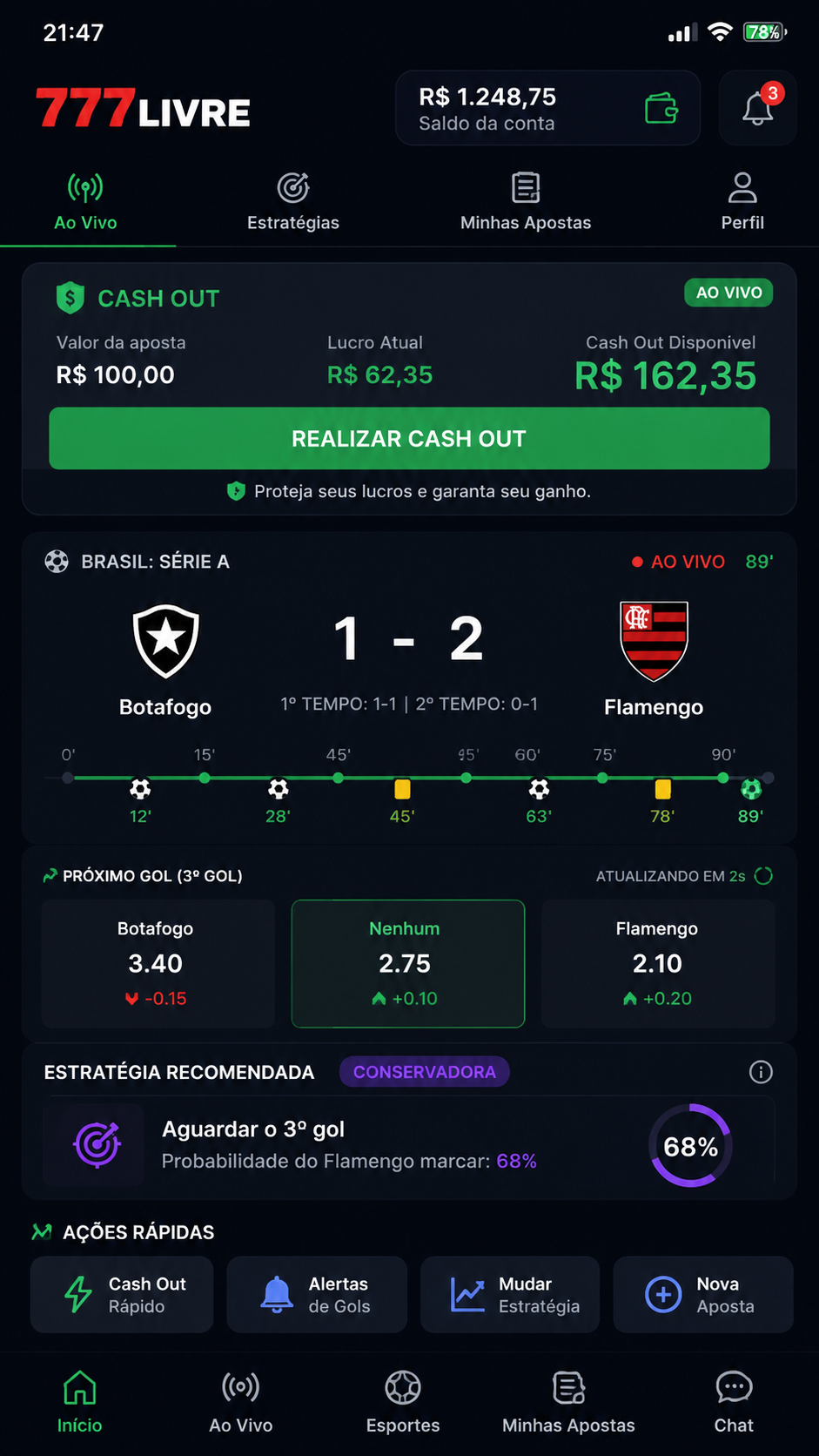This screenshot has width=819, height=1456.
Task: Choose the Nenhum 2.75 odds option
Action: (x=408, y=963)
